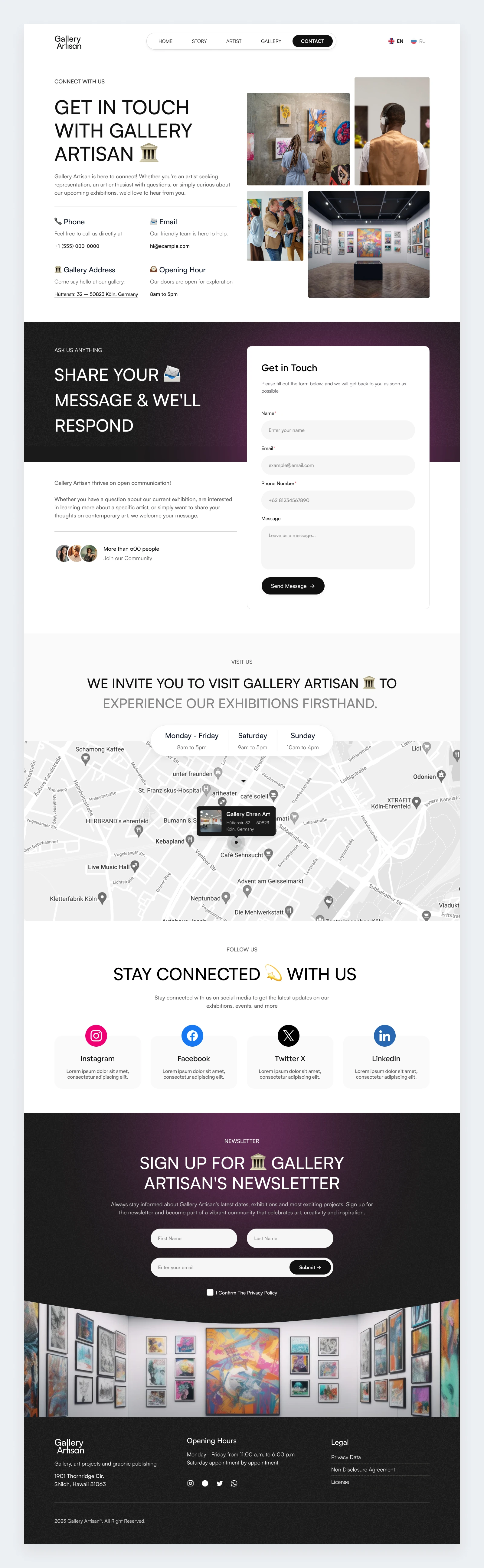Call the +1 (555) 000-0000 phone link
The width and height of the screenshot is (484, 1568).
coord(77,246)
